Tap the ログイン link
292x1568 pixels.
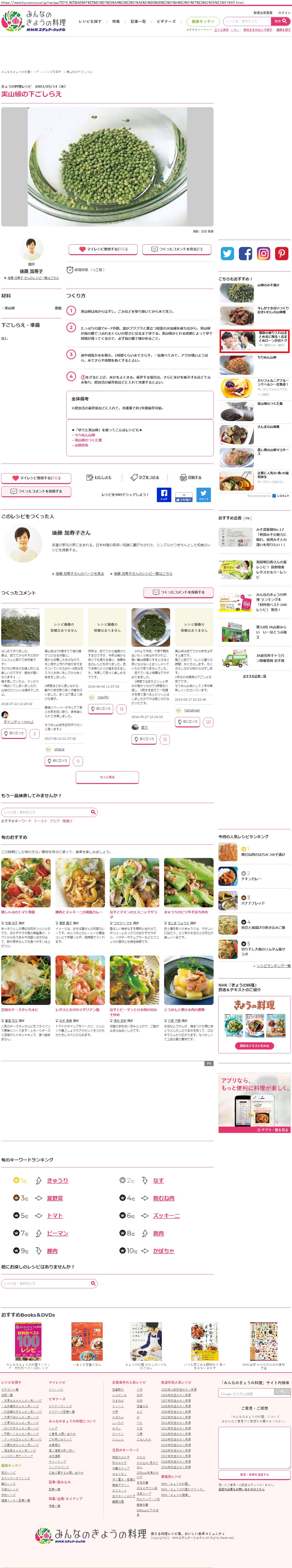(x=284, y=13)
